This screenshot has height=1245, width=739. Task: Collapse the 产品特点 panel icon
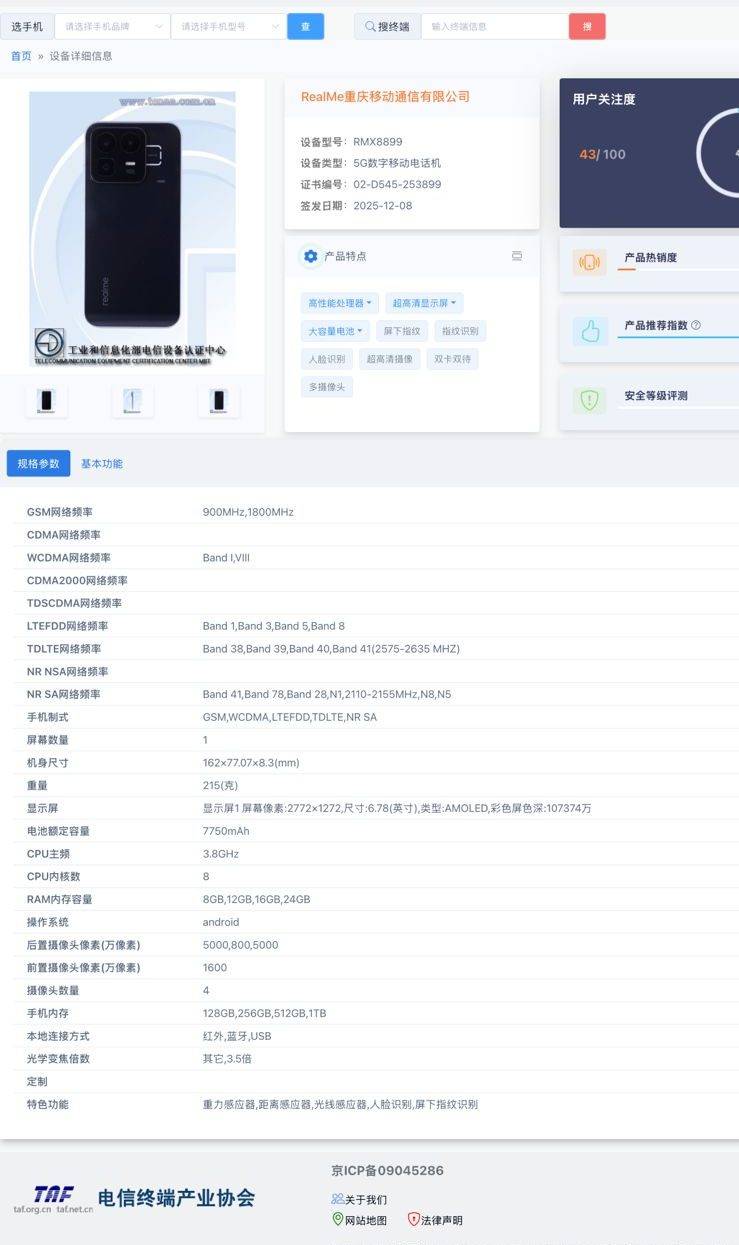pos(517,256)
